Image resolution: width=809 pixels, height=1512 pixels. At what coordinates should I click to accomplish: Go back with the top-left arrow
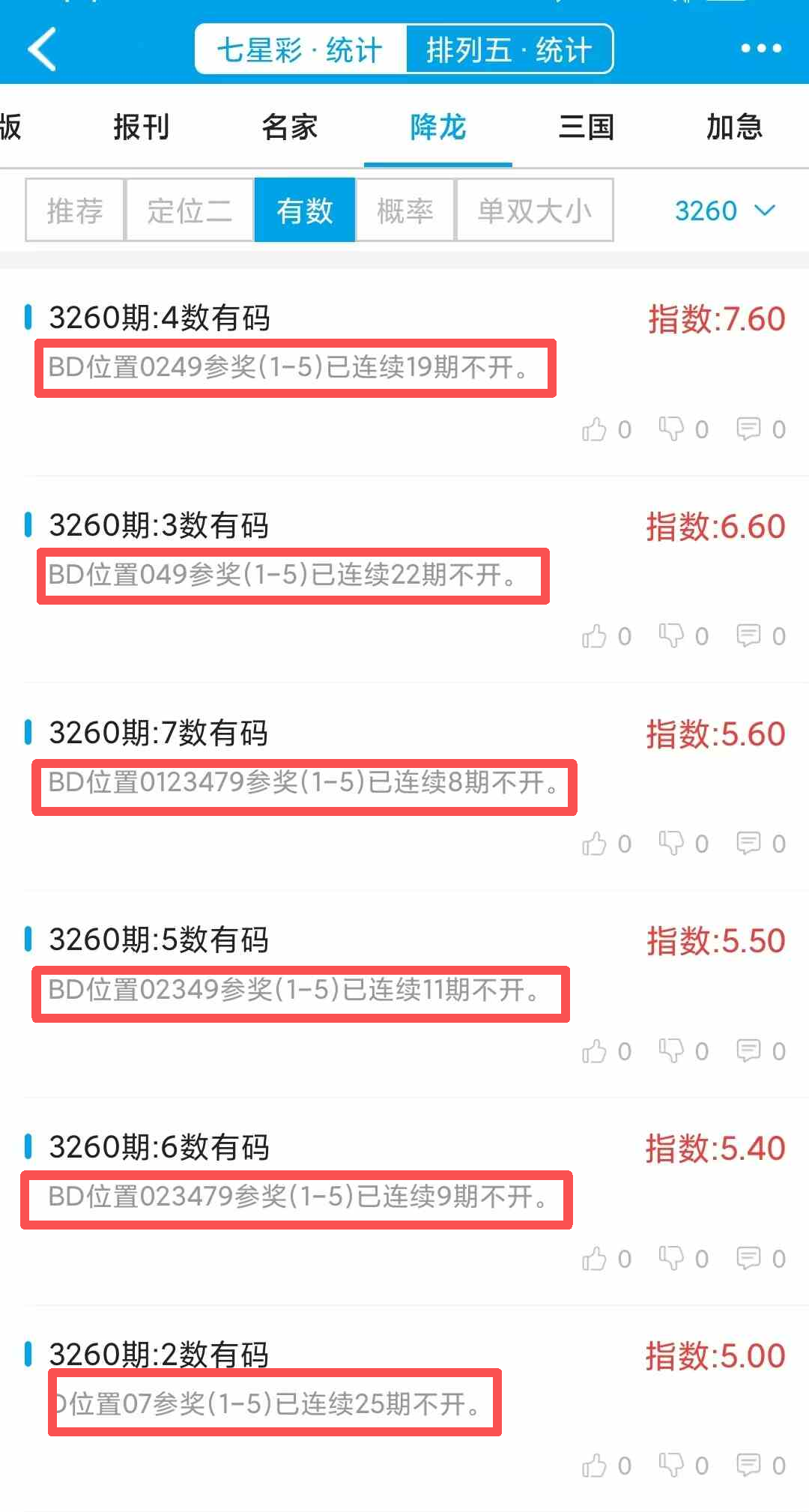click(43, 49)
